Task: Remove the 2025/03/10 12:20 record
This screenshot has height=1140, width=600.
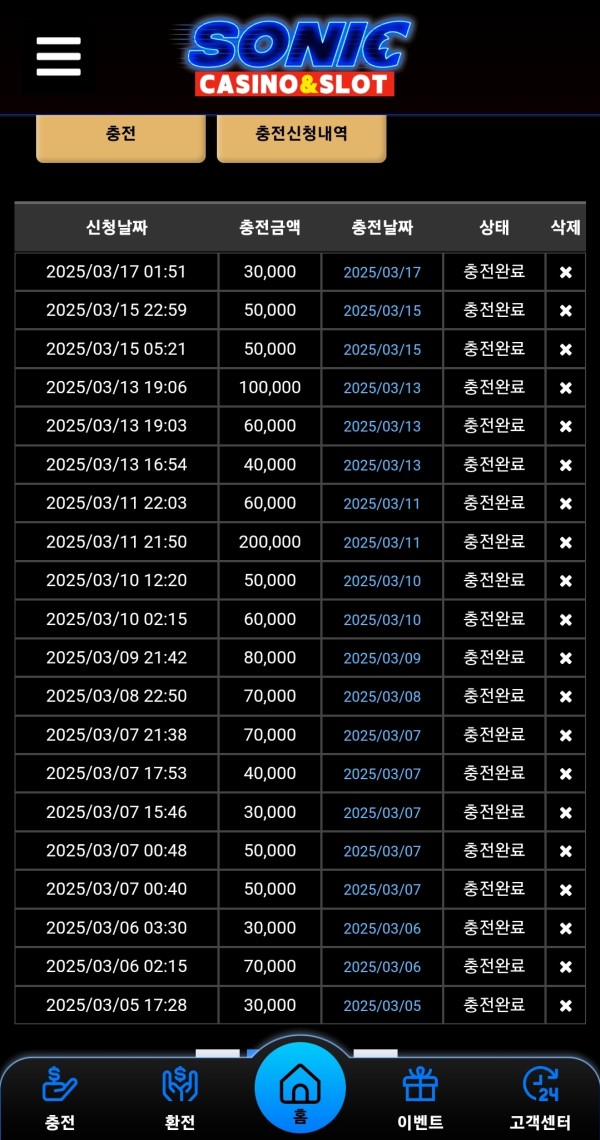Action: tap(565, 581)
